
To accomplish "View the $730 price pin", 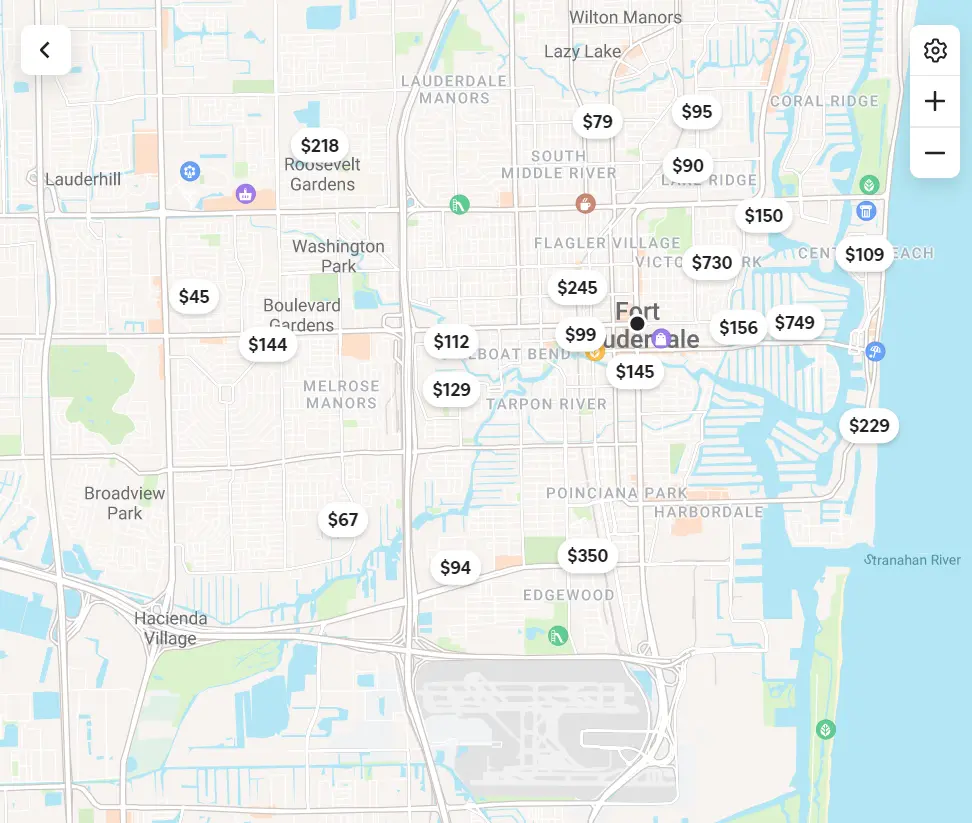I will pos(712,262).
